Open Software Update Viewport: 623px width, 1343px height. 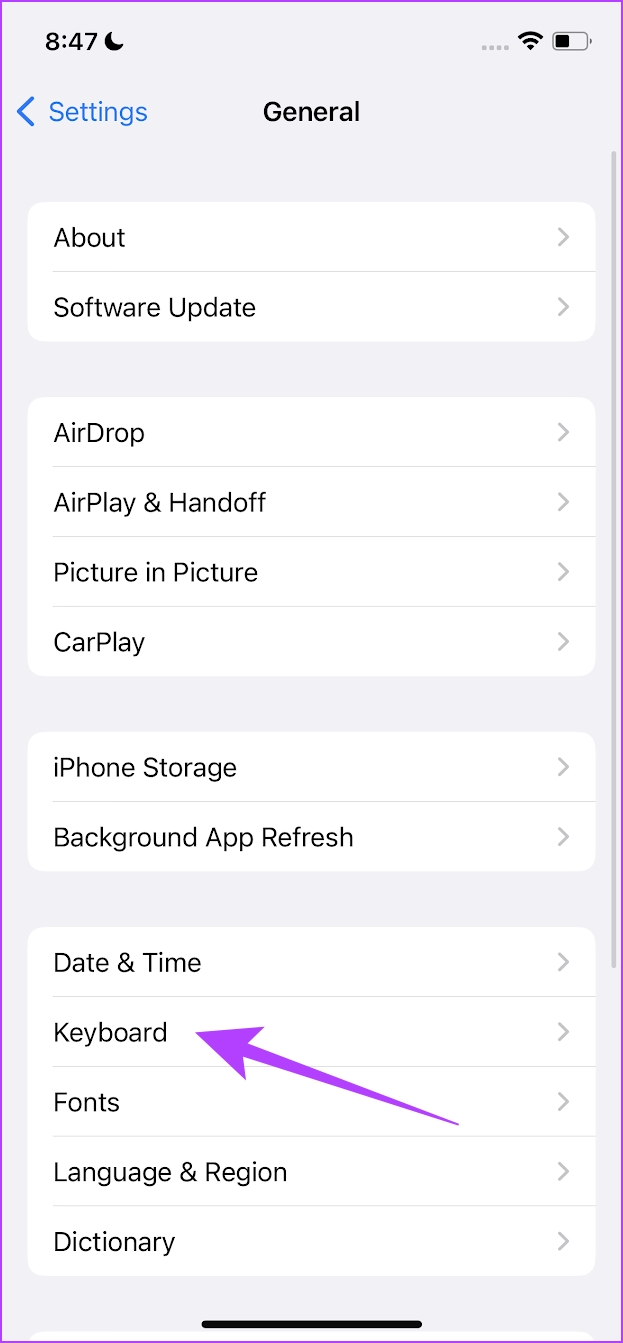click(x=311, y=307)
